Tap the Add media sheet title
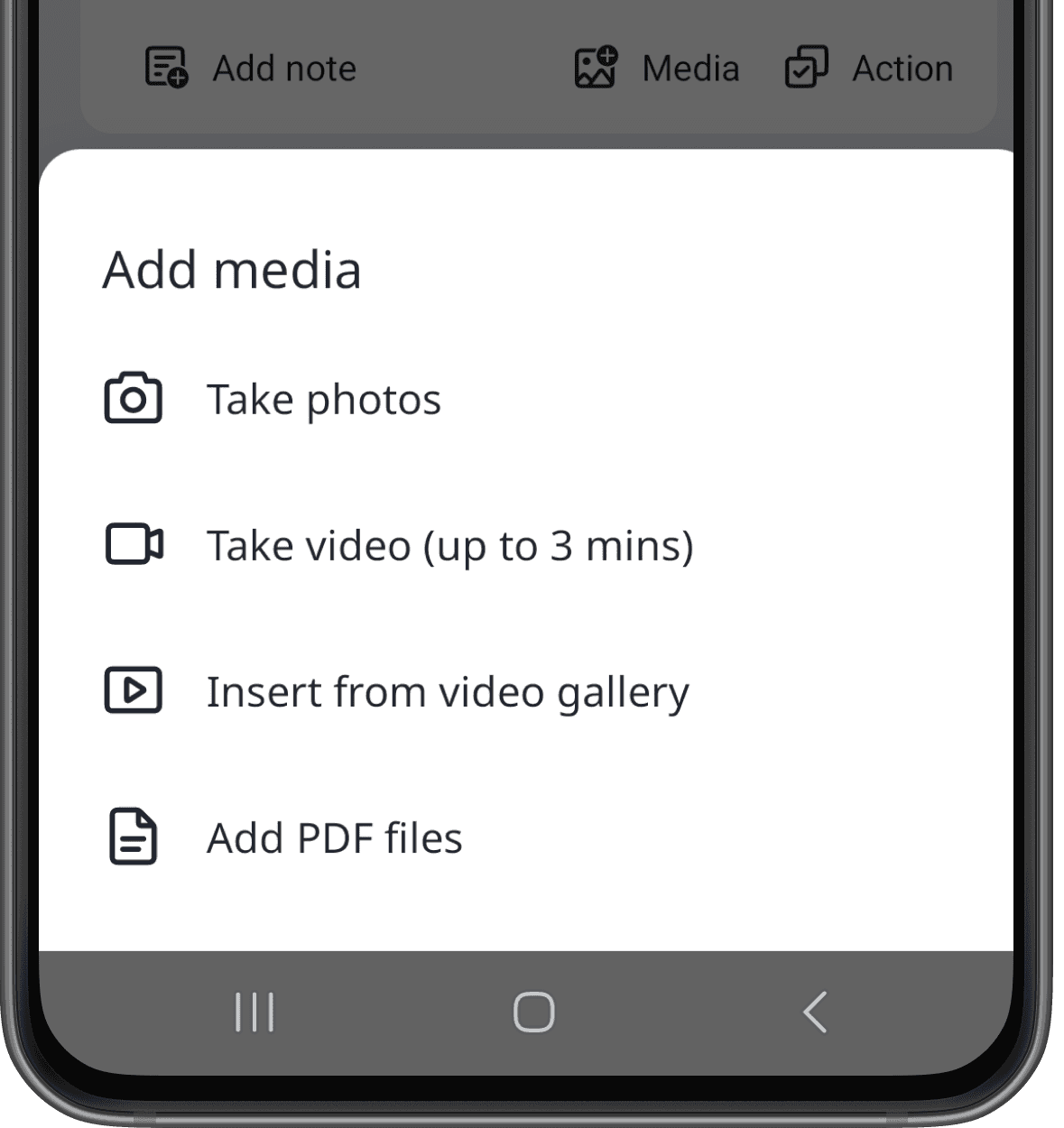 point(232,268)
